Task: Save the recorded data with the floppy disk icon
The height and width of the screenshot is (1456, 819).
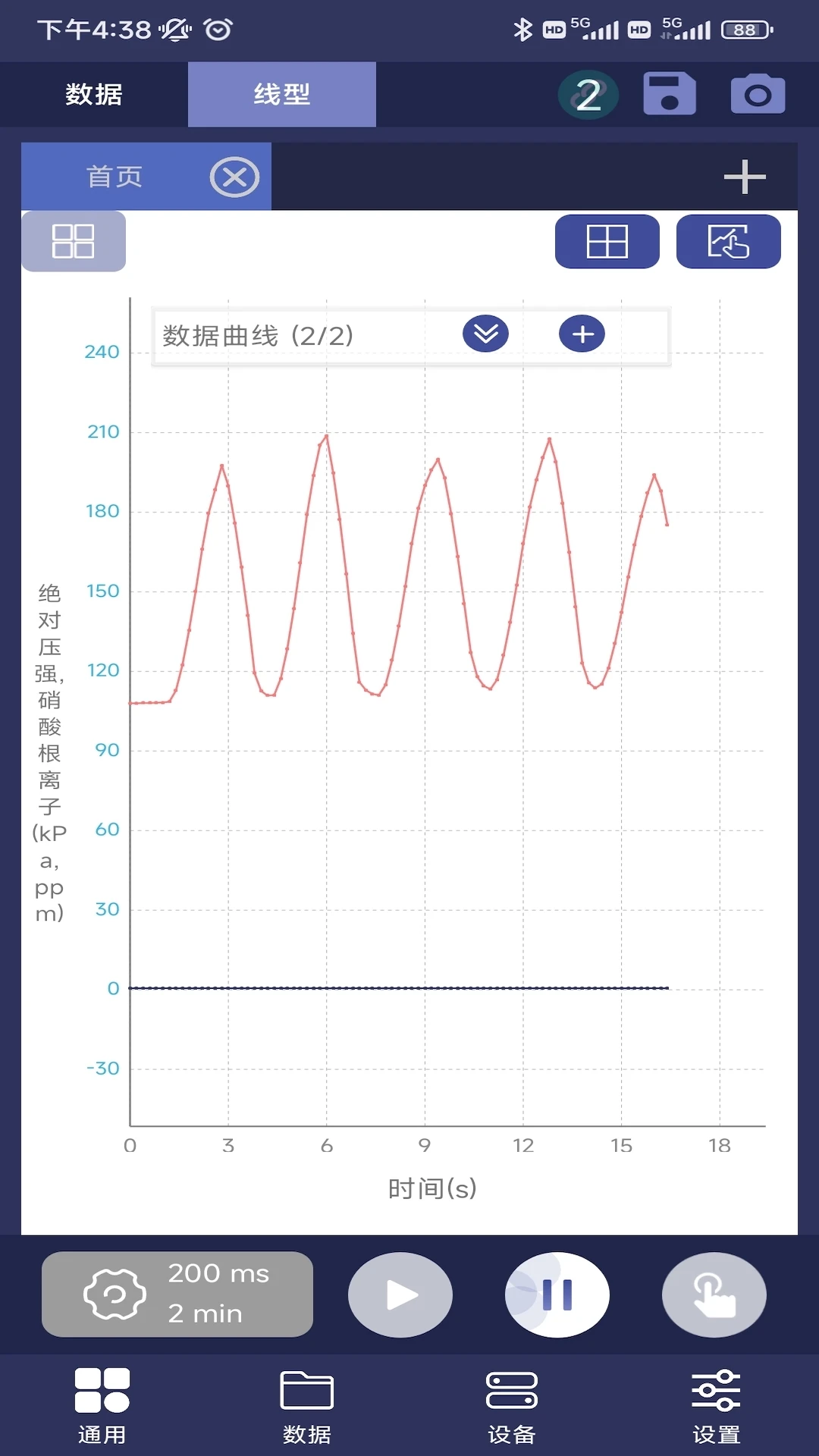Action: [x=669, y=94]
